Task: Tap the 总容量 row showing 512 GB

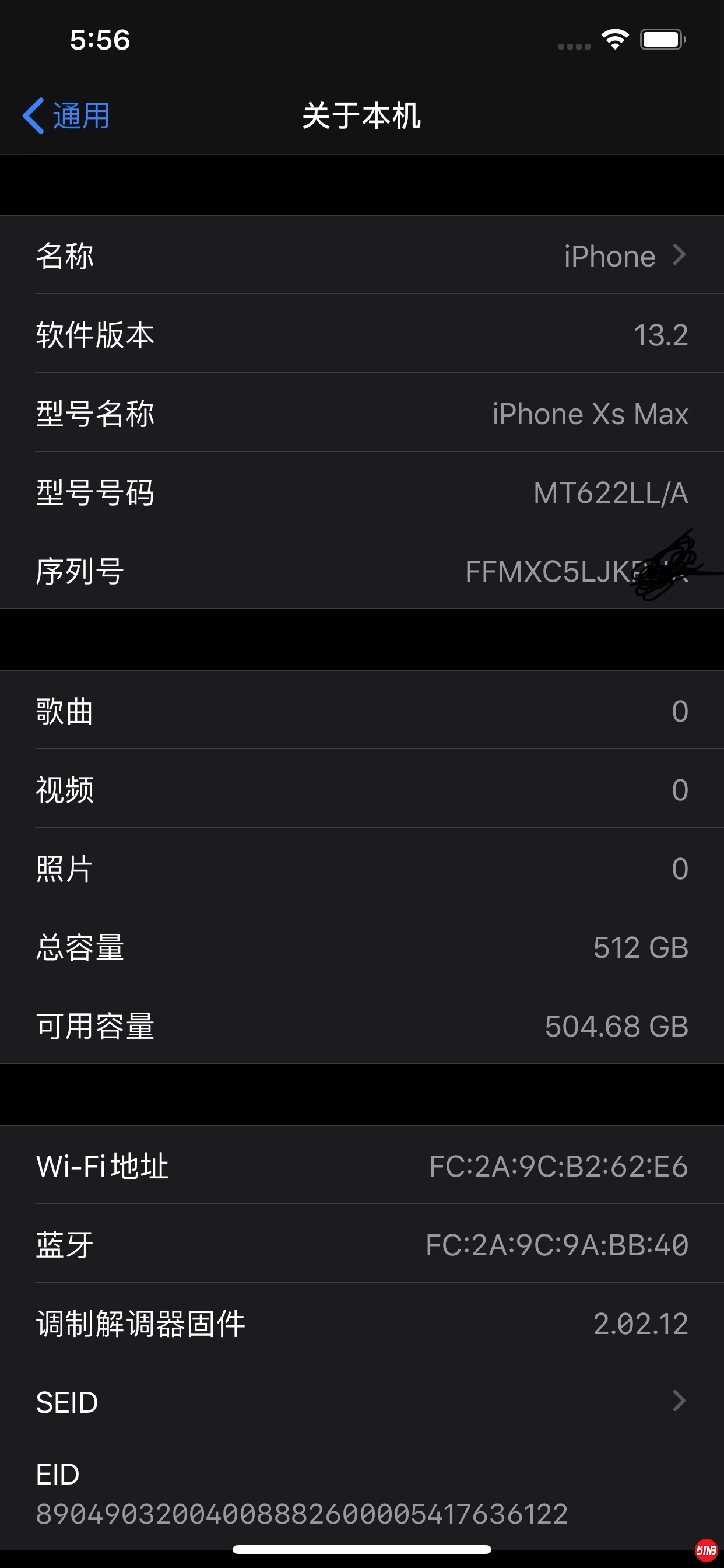Action: [x=362, y=947]
